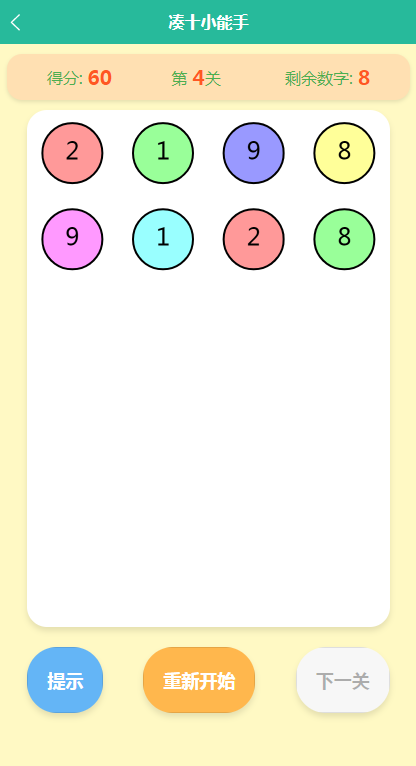Tap the cyan circle numbered 1

pyautogui.click(x=163, y=239)
